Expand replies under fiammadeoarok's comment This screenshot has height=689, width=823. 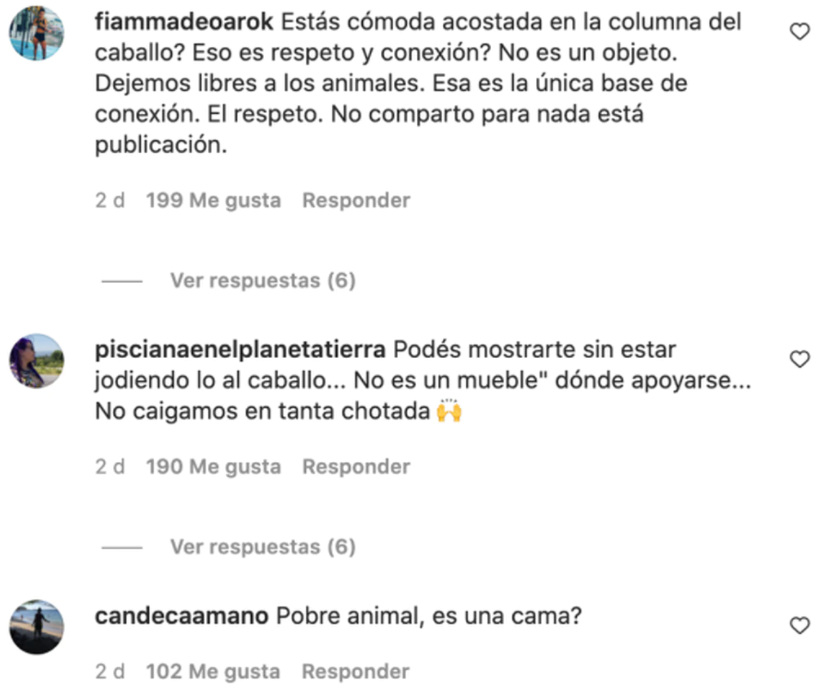pos(262,281)
